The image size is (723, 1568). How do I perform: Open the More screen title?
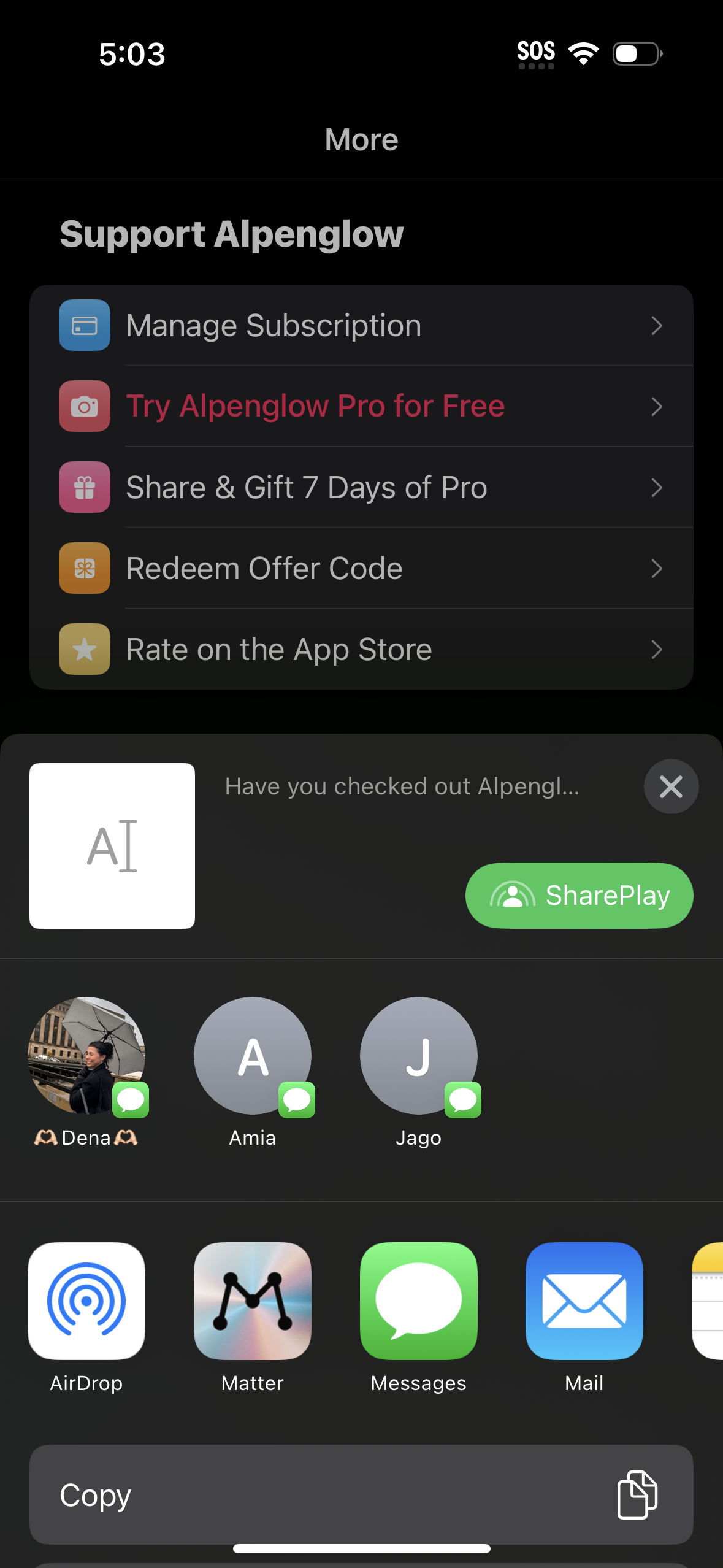tap(361, 139)
